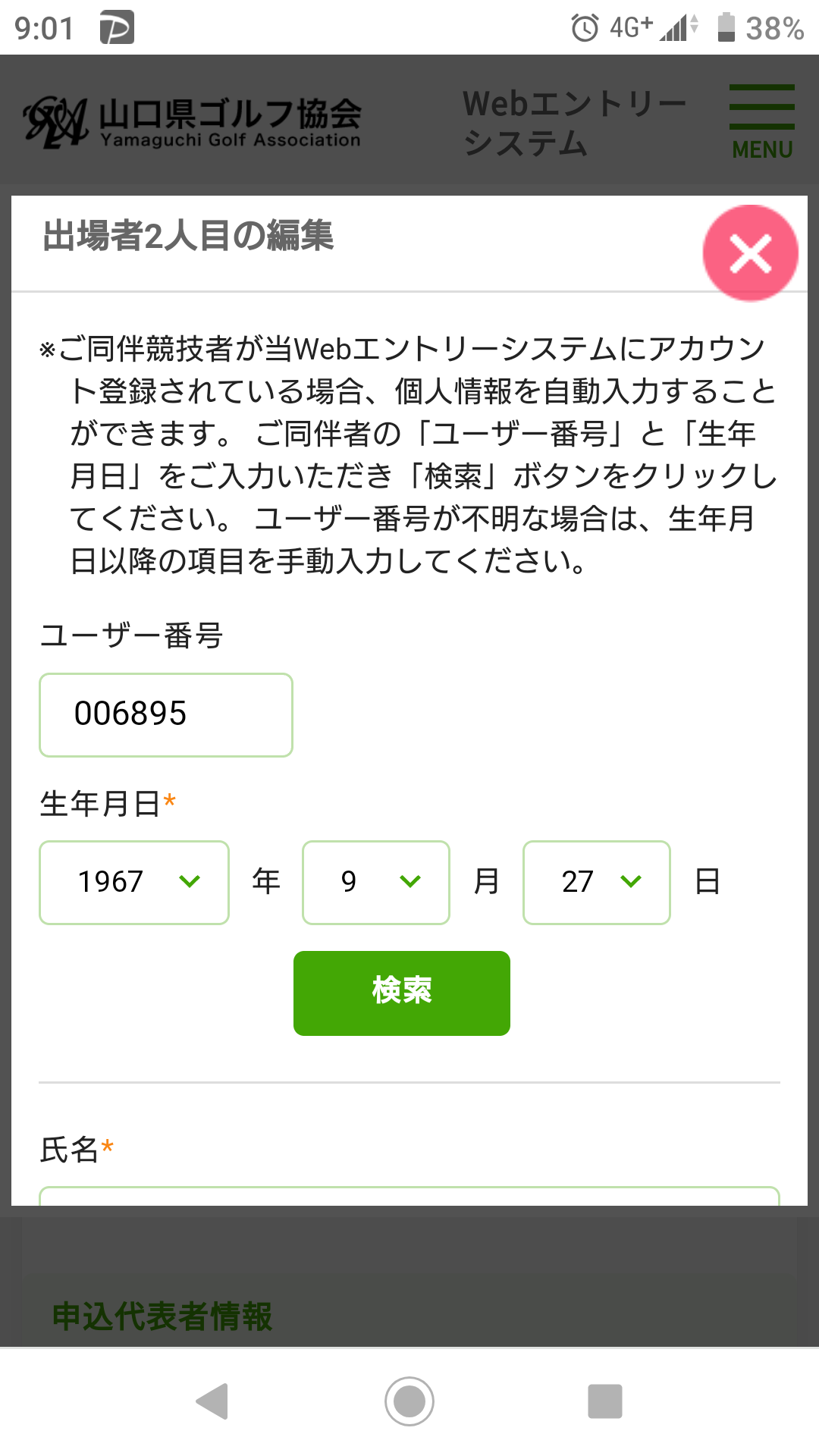
Task: Close the 出場者2人目の編集 dialog
Action: point(750,253)
